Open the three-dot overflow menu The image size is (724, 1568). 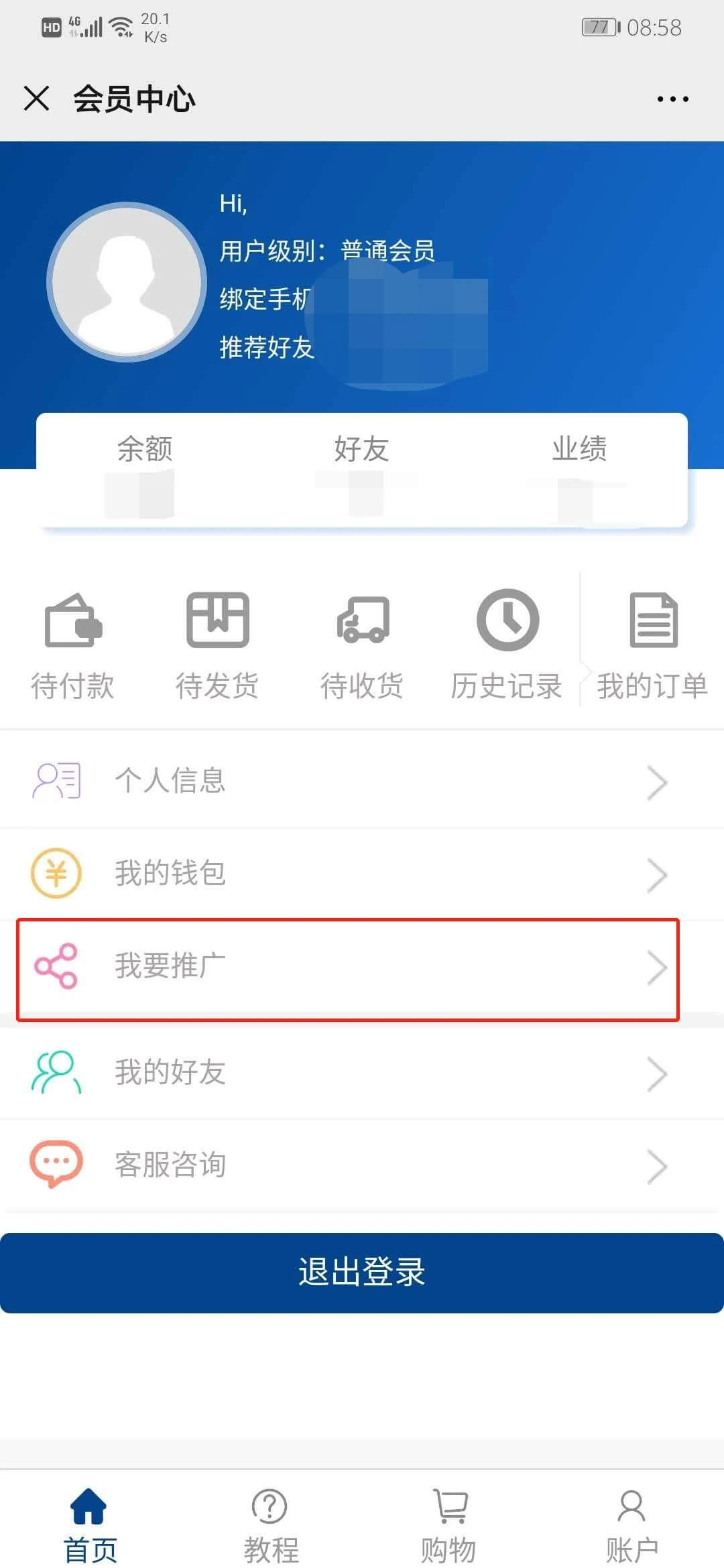[x=672, y=99]
